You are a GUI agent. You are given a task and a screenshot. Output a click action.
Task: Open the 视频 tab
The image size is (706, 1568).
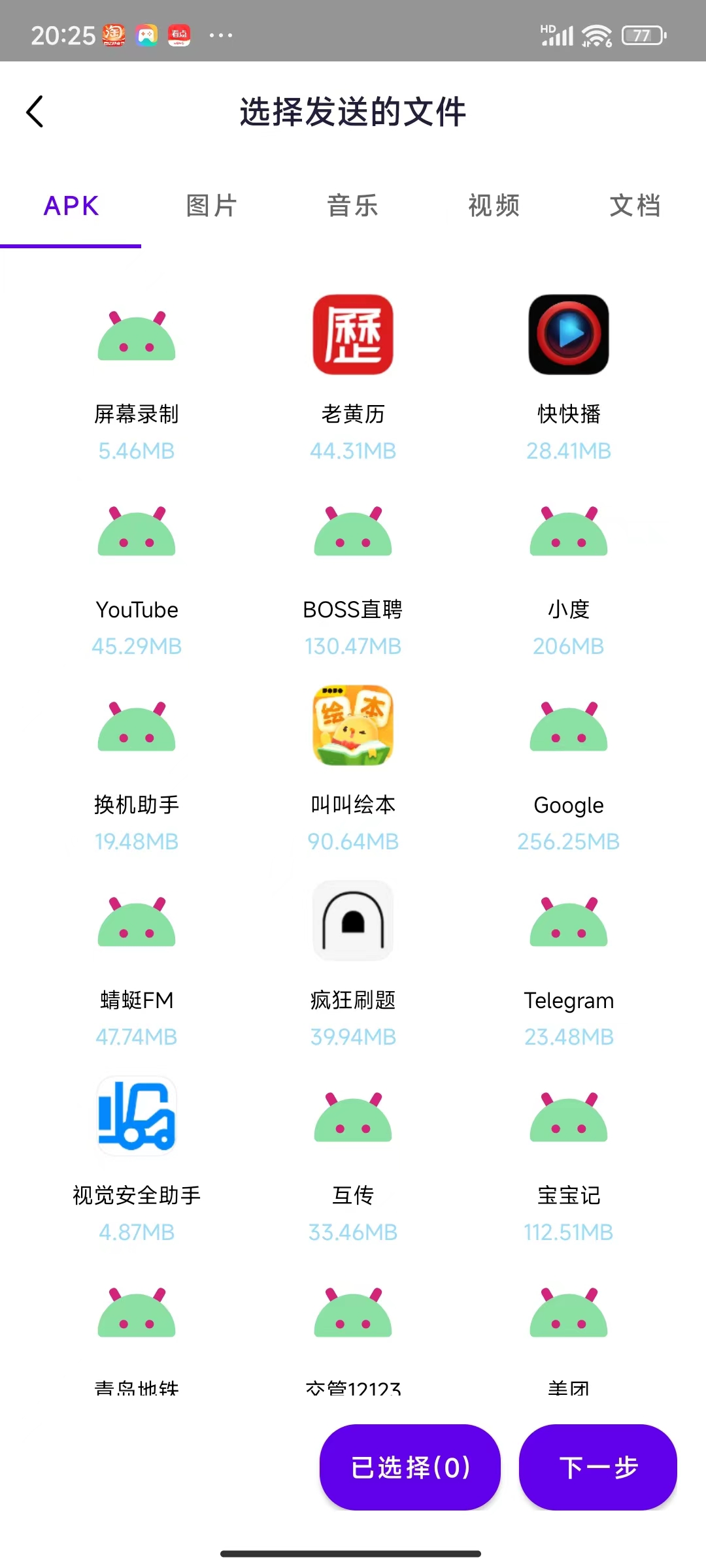click(x=494, y=206)
